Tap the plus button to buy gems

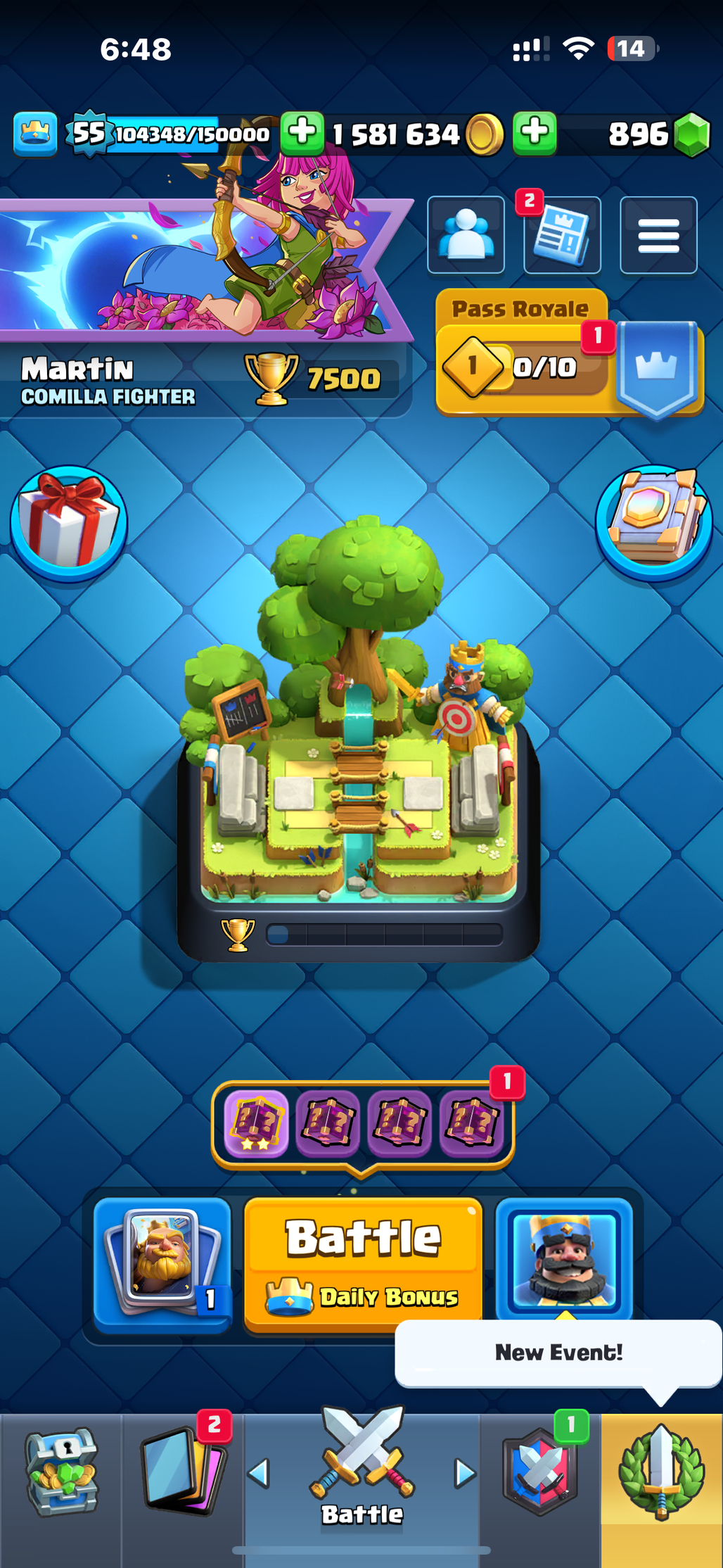click(x=535, y=133)
